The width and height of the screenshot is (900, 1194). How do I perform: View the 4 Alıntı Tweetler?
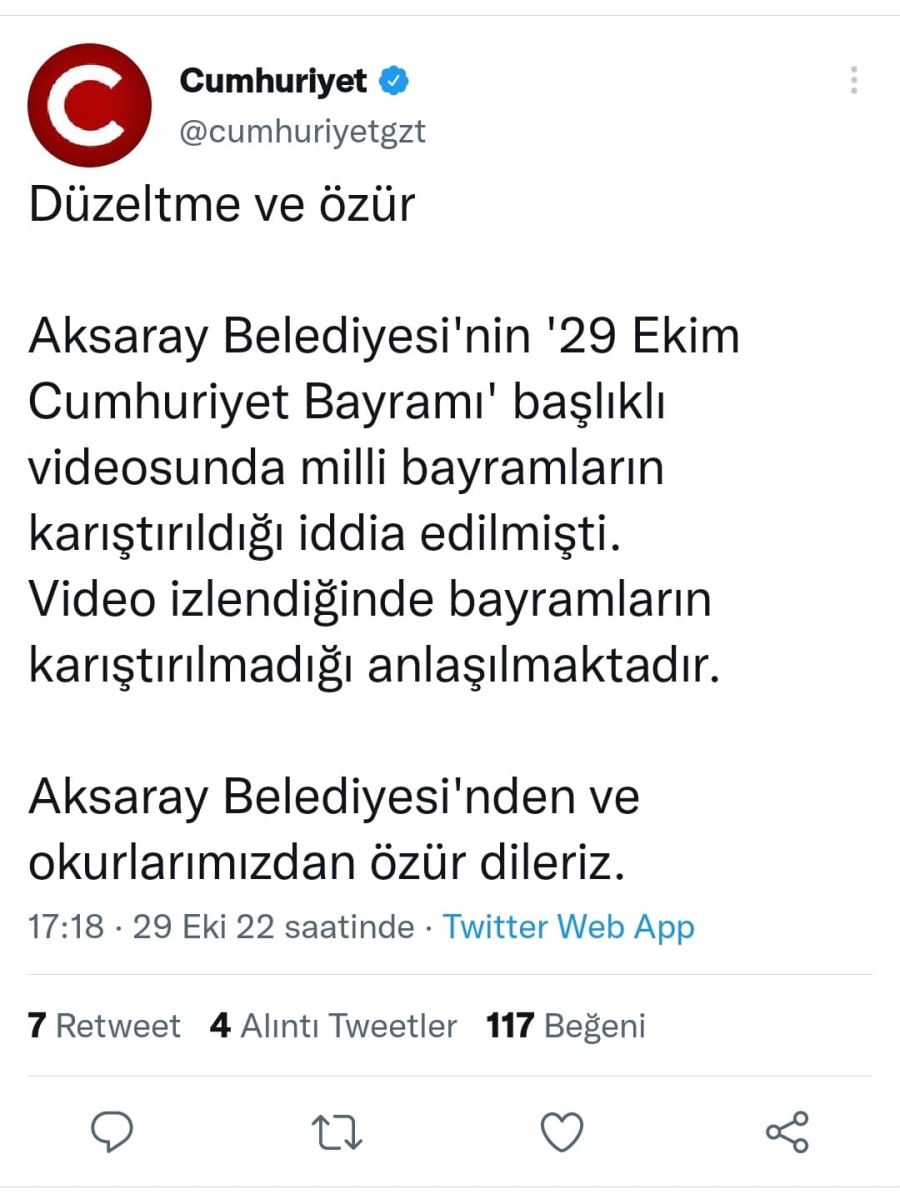coord(333,1025)
